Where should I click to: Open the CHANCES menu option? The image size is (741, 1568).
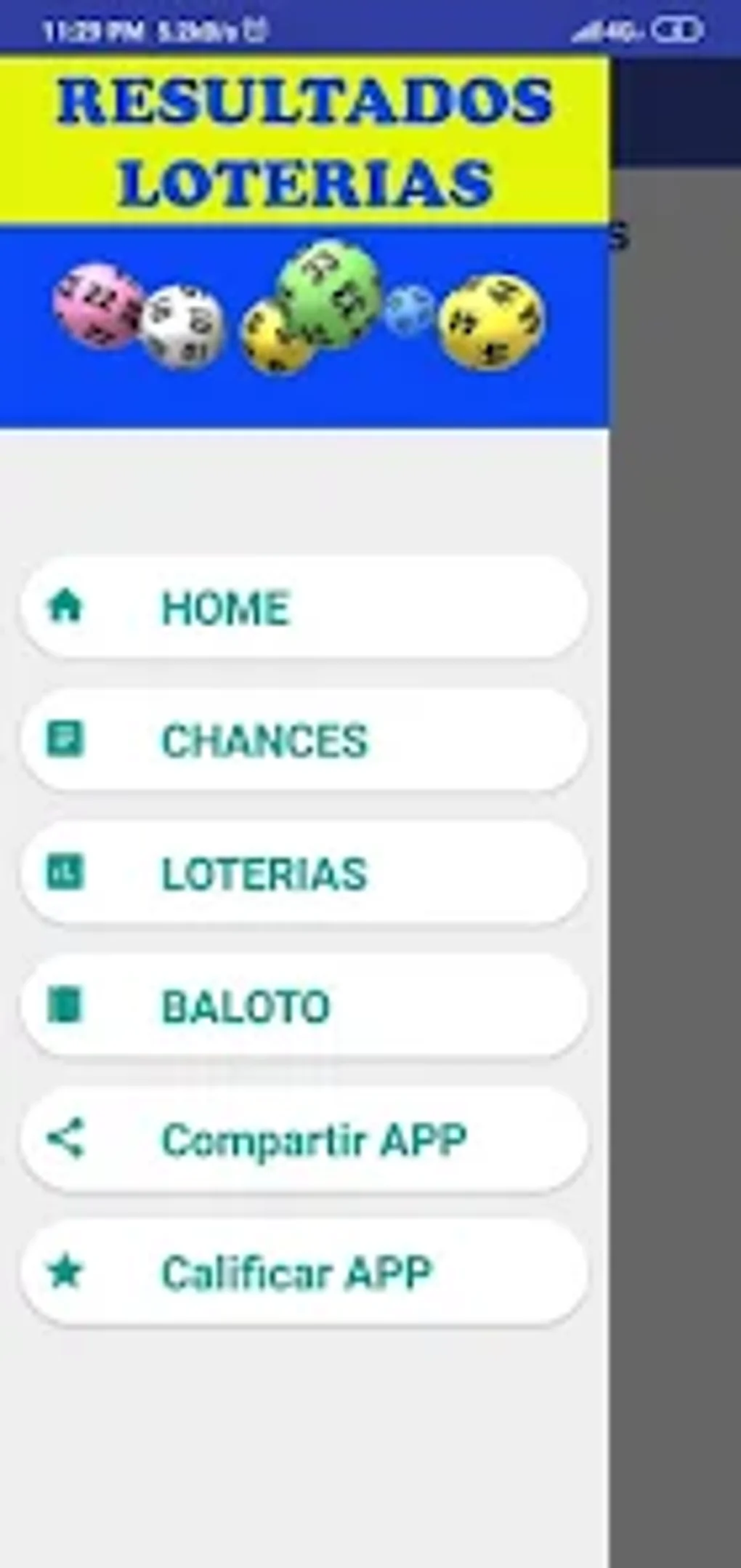pos(305,740)
